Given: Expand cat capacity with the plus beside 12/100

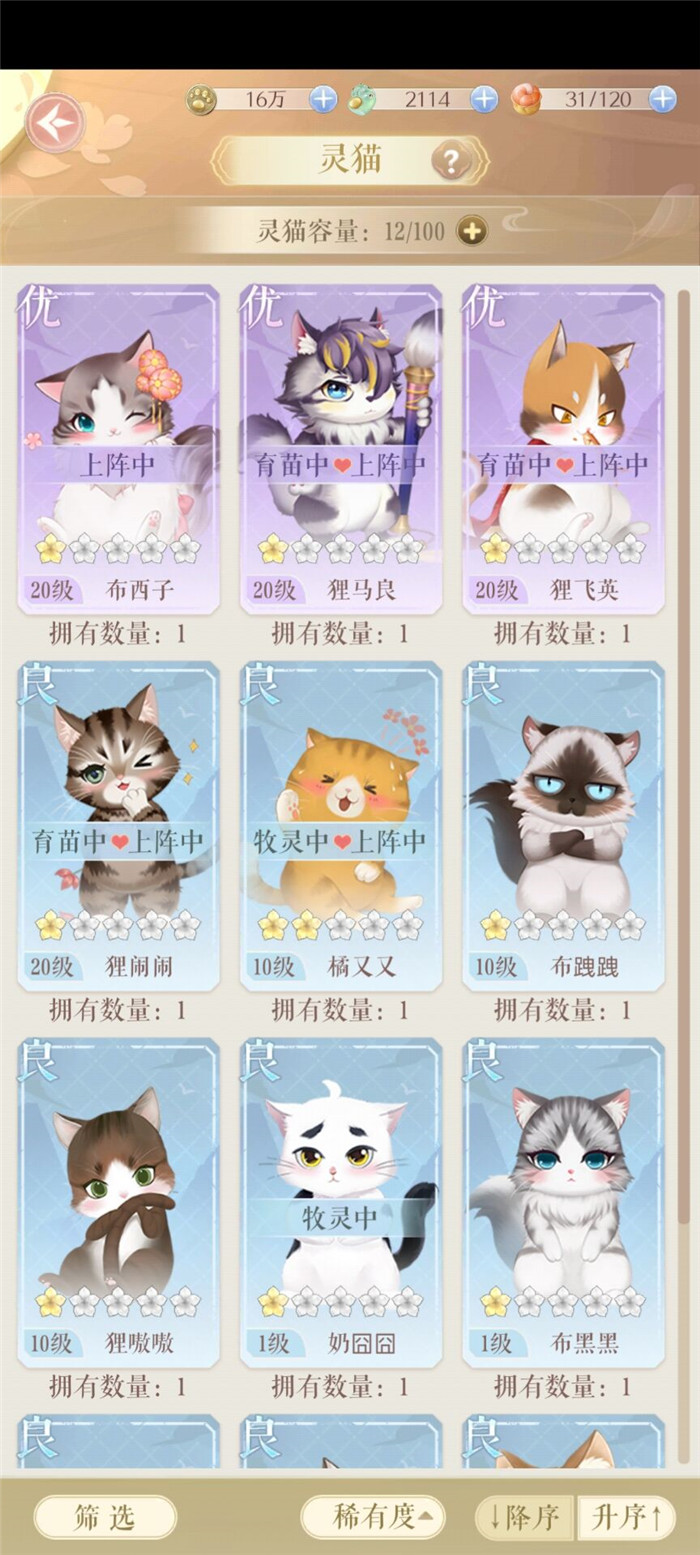Looking at the screenshot, I should pos(472,231).
